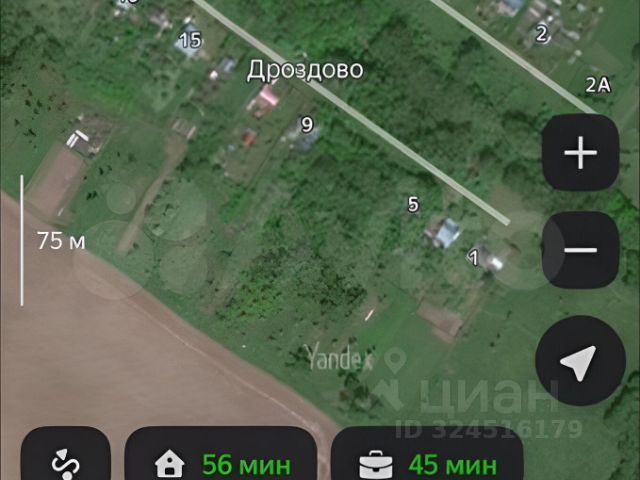
Task: Center map on my current location
Action: (x=580, y=362)
